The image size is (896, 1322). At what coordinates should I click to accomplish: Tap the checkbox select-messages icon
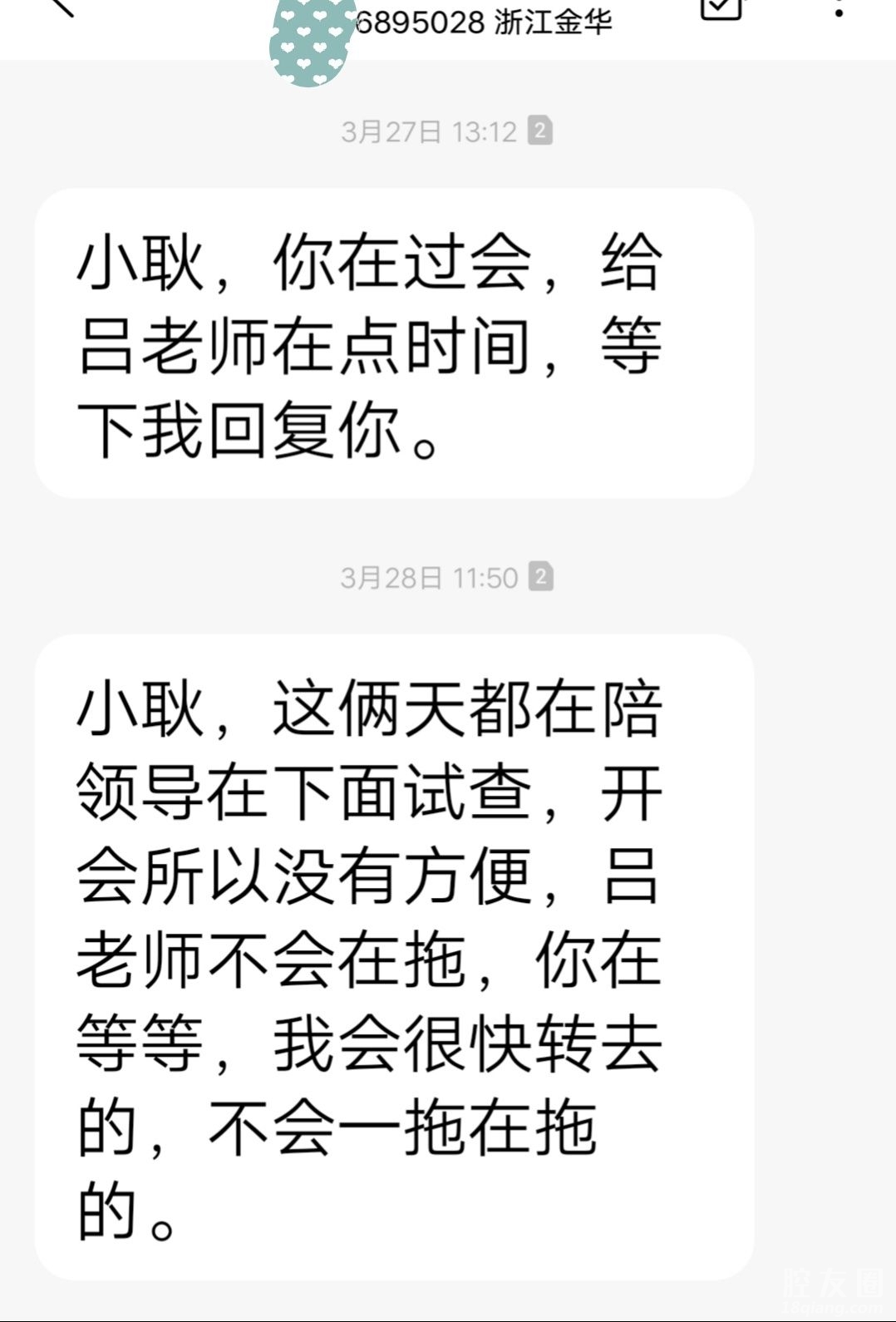(x=720, y=7)
